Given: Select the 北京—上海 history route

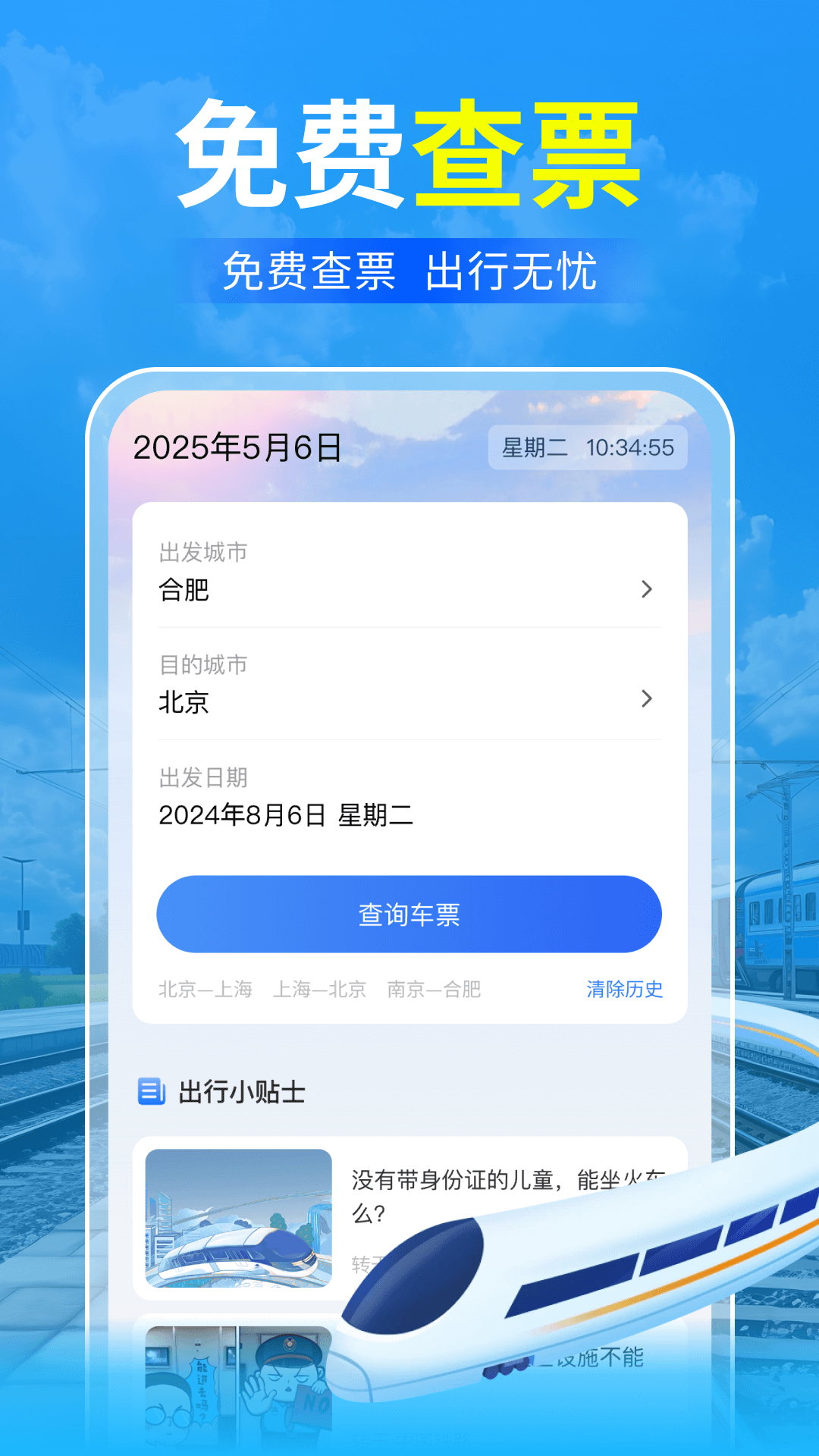Looking at the screenshot, I should (203, 990).
